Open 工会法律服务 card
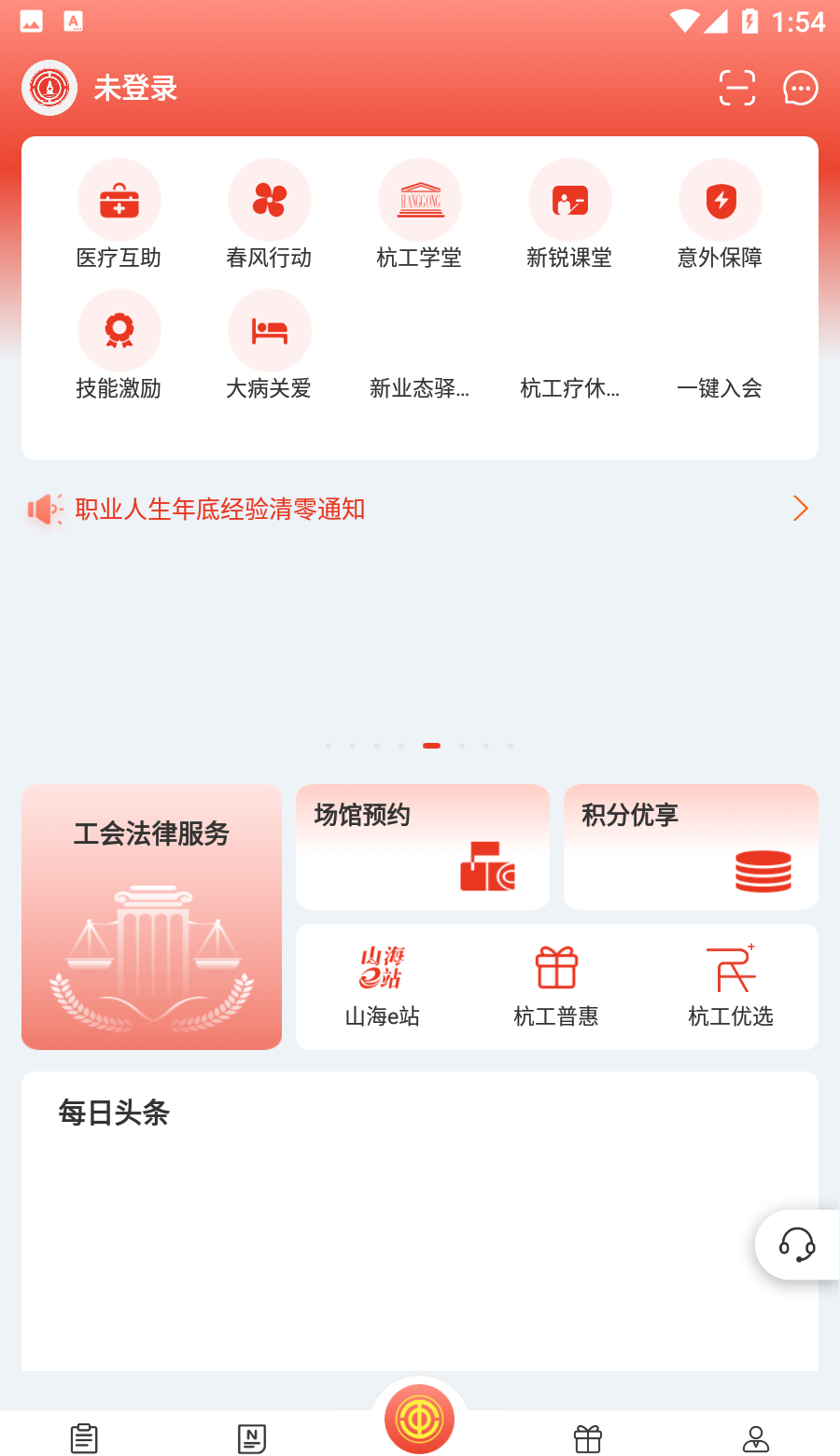840x1456 pixels. tap(151, 917)
